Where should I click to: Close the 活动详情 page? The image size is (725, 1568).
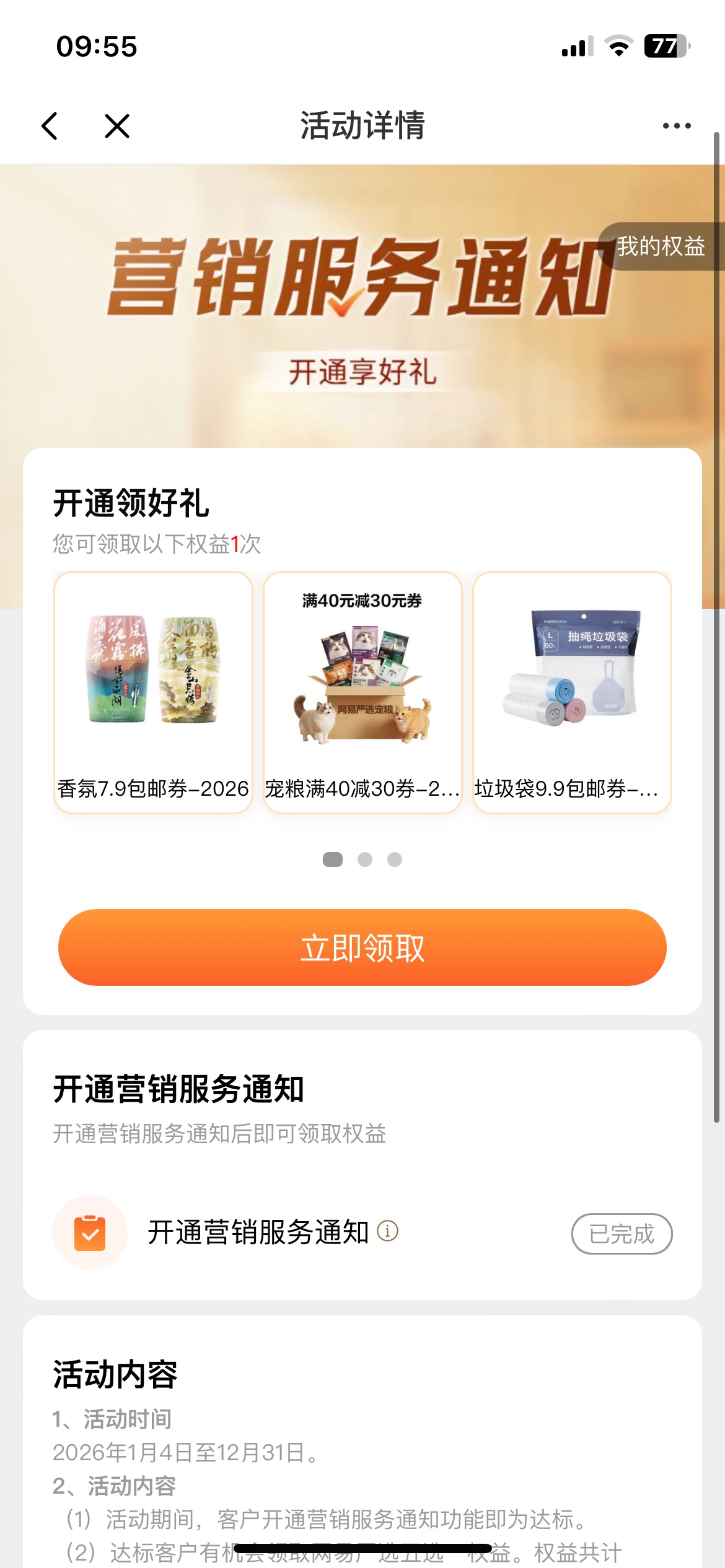[x=117, y=126]
